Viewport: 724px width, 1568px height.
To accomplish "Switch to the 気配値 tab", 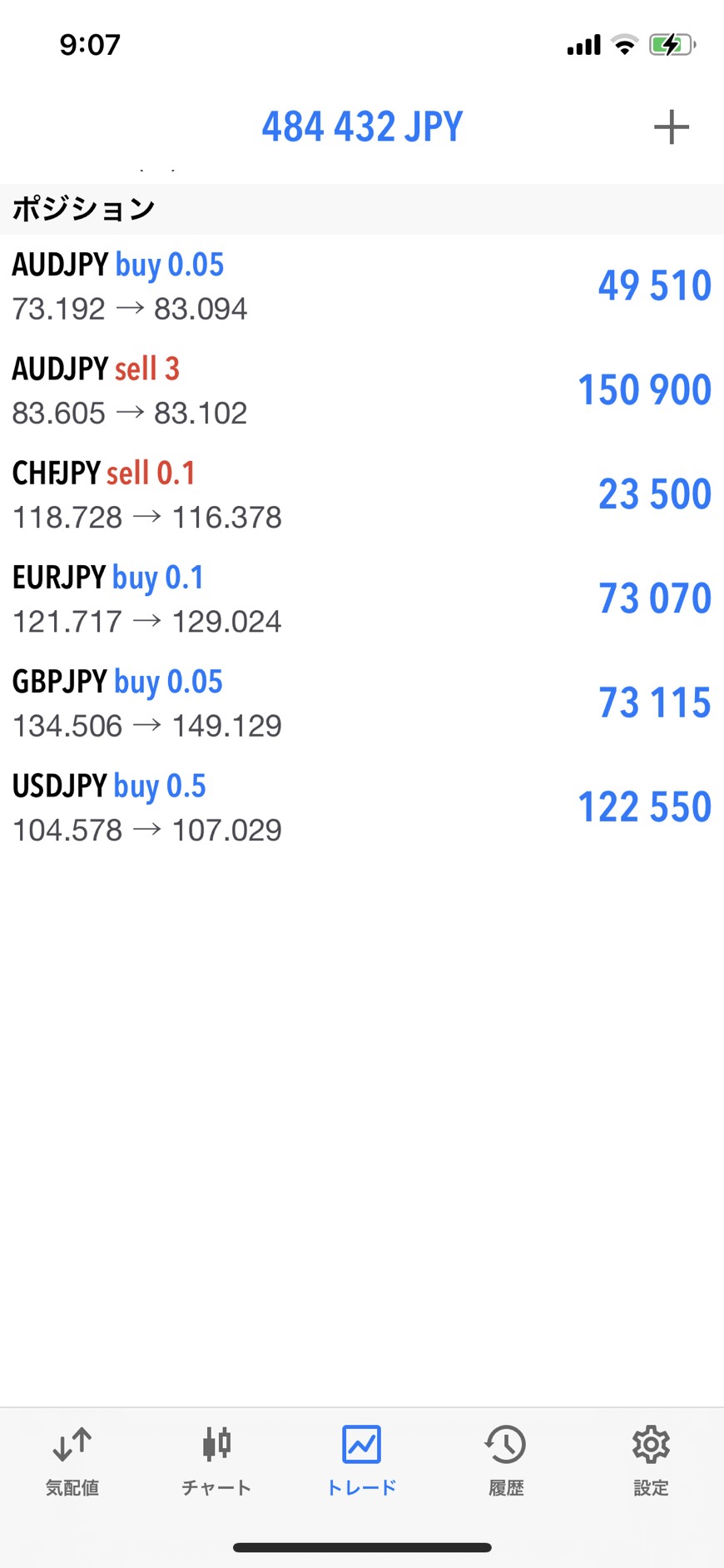I will (x=72, y=1461).
